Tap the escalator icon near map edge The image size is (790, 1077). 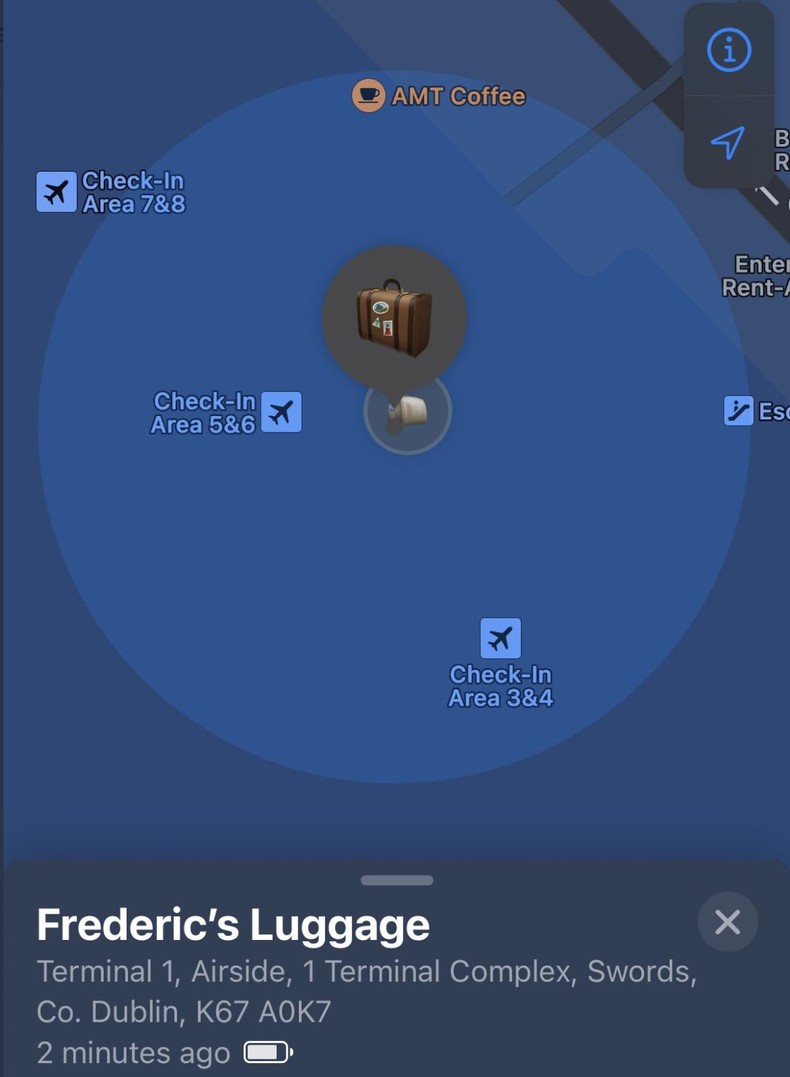740,411
